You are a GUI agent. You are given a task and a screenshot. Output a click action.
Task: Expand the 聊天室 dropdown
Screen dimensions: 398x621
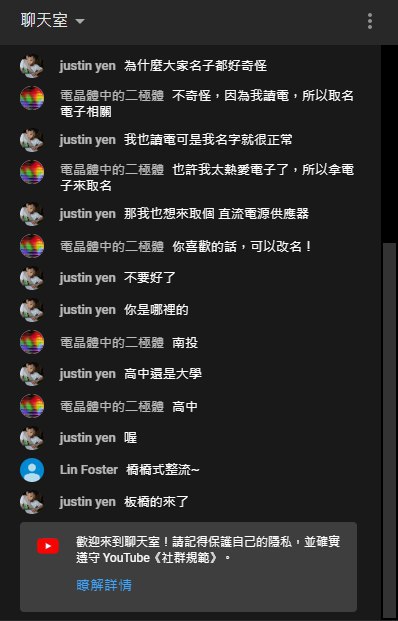[52, 21]
